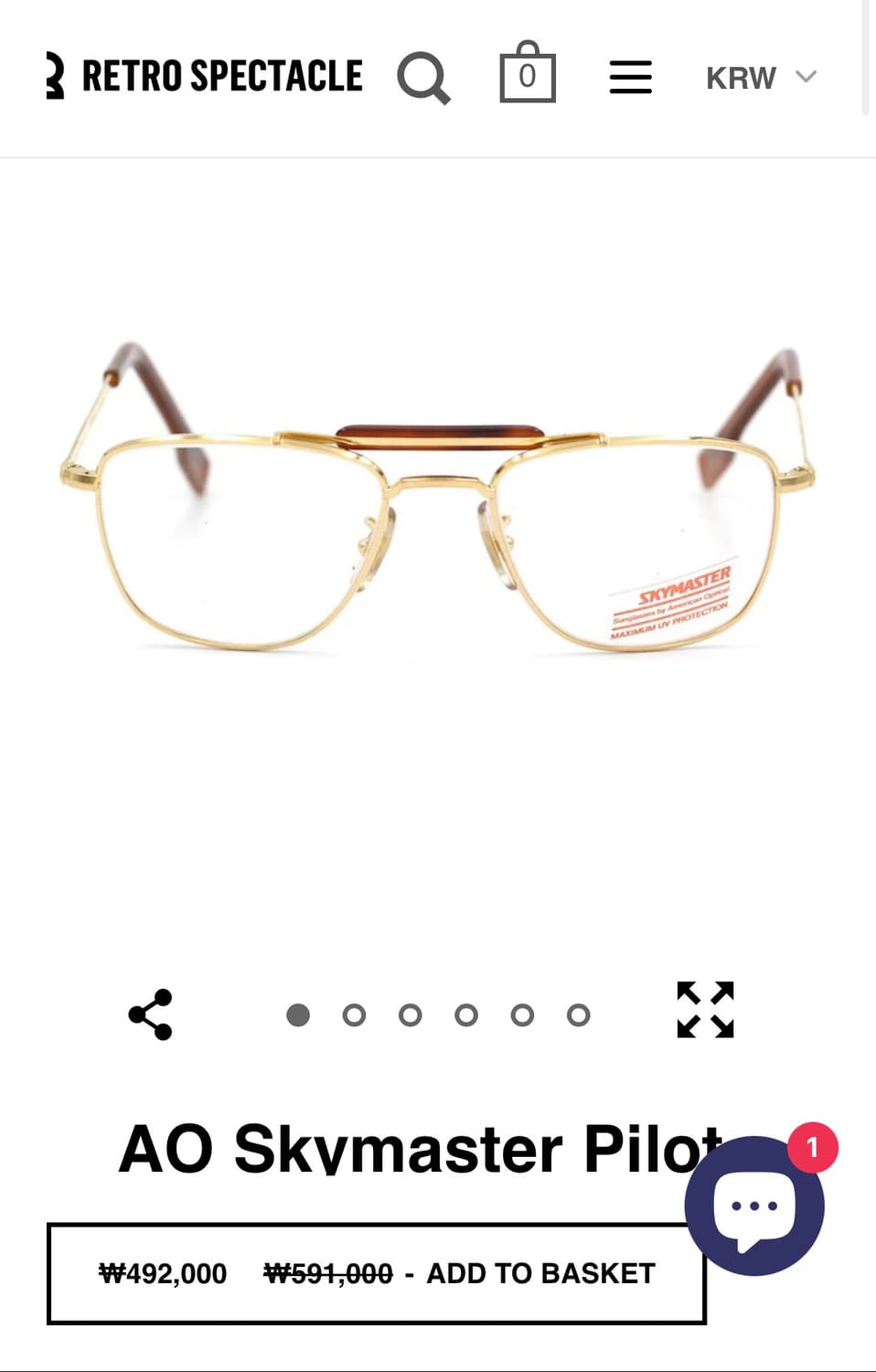The height and width of the screenshot is (1372, 876).
Task: Select the second carousel position indicator
Action: click(x=354, y=1015)
